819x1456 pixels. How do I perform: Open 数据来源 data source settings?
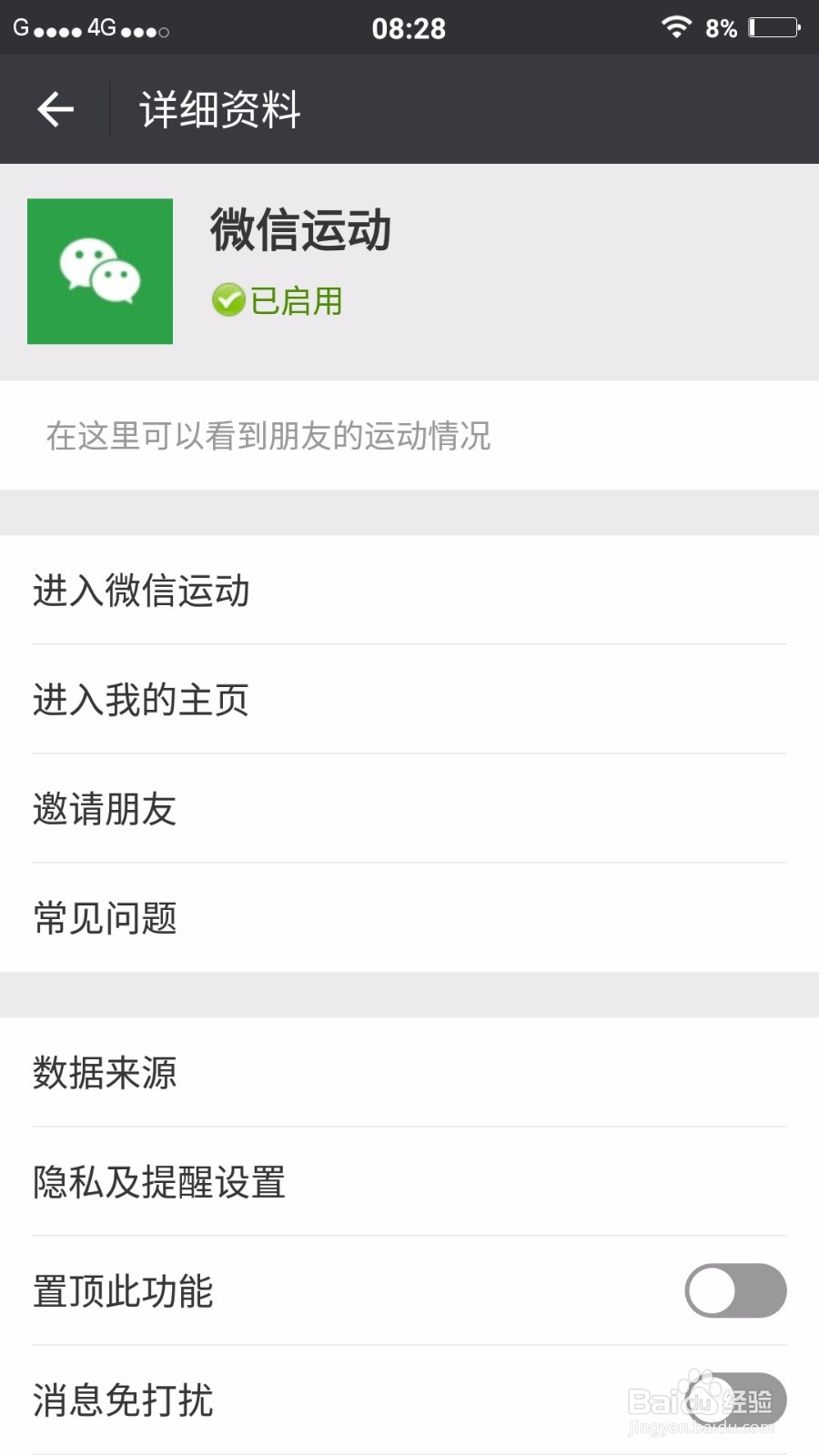click(x=105, y=1074)
